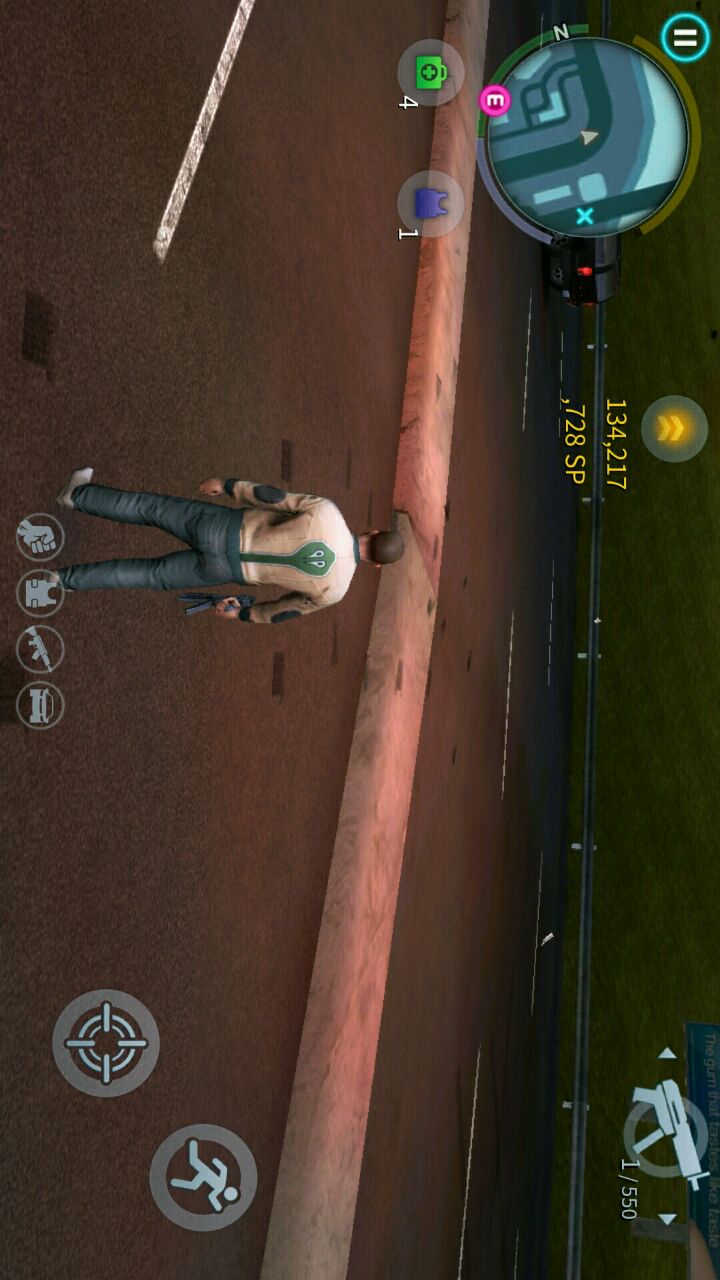The width and height of the screenshot is (720, 1280).
Task: Open the pause menu
Action: (x=685, y=37)
